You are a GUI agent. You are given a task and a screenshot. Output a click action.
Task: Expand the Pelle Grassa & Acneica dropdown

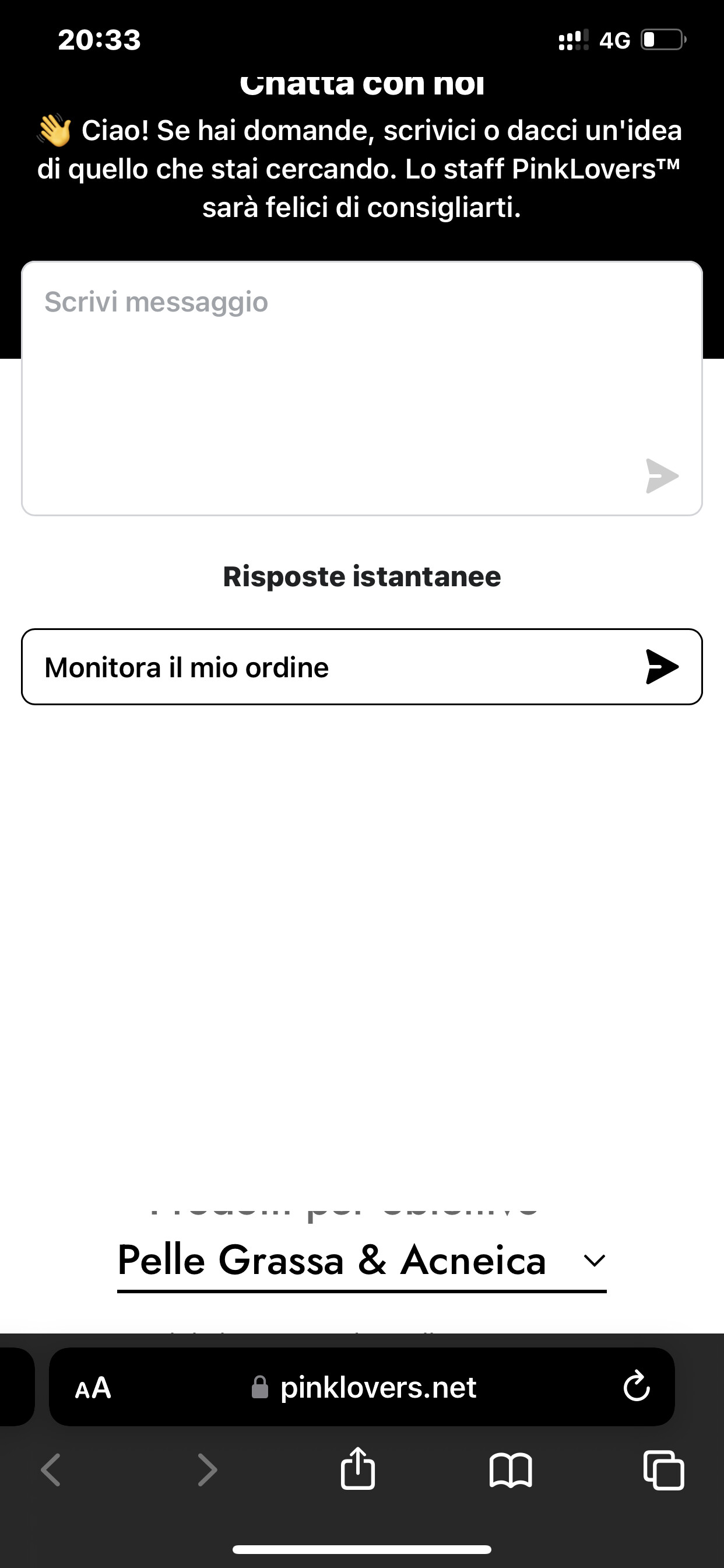[361, 1259]
